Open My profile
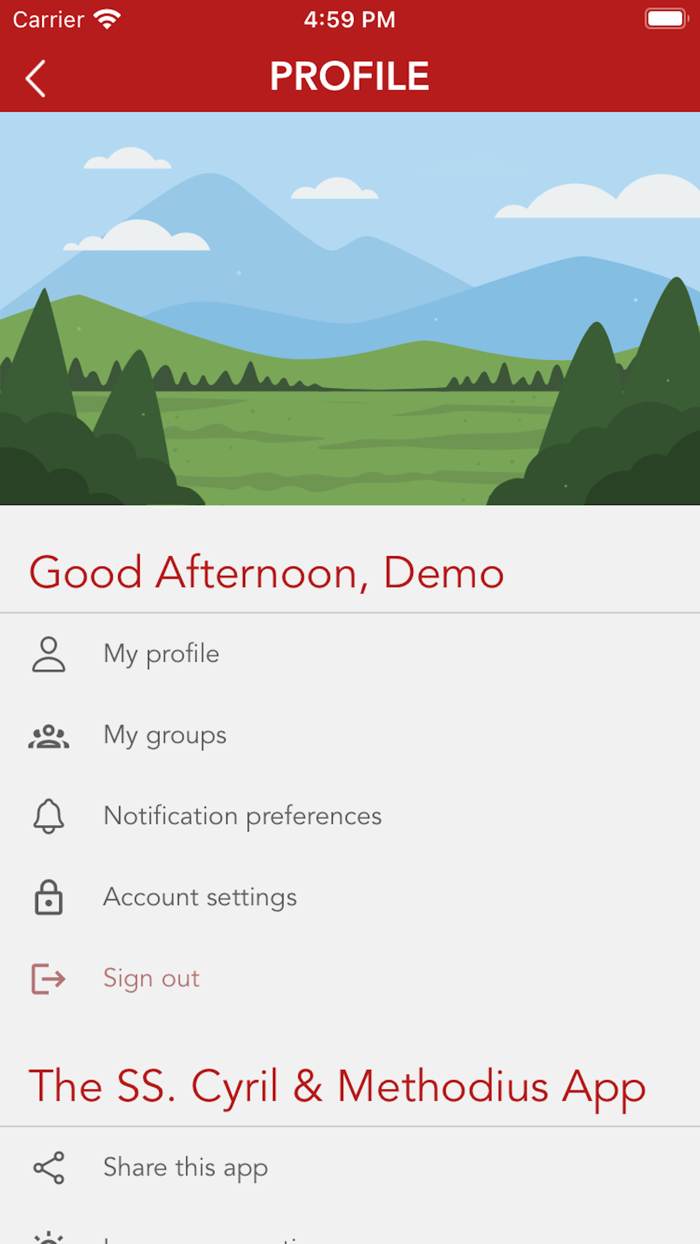The width and height of the screenshot is (700, 1244). pos(161,654)
